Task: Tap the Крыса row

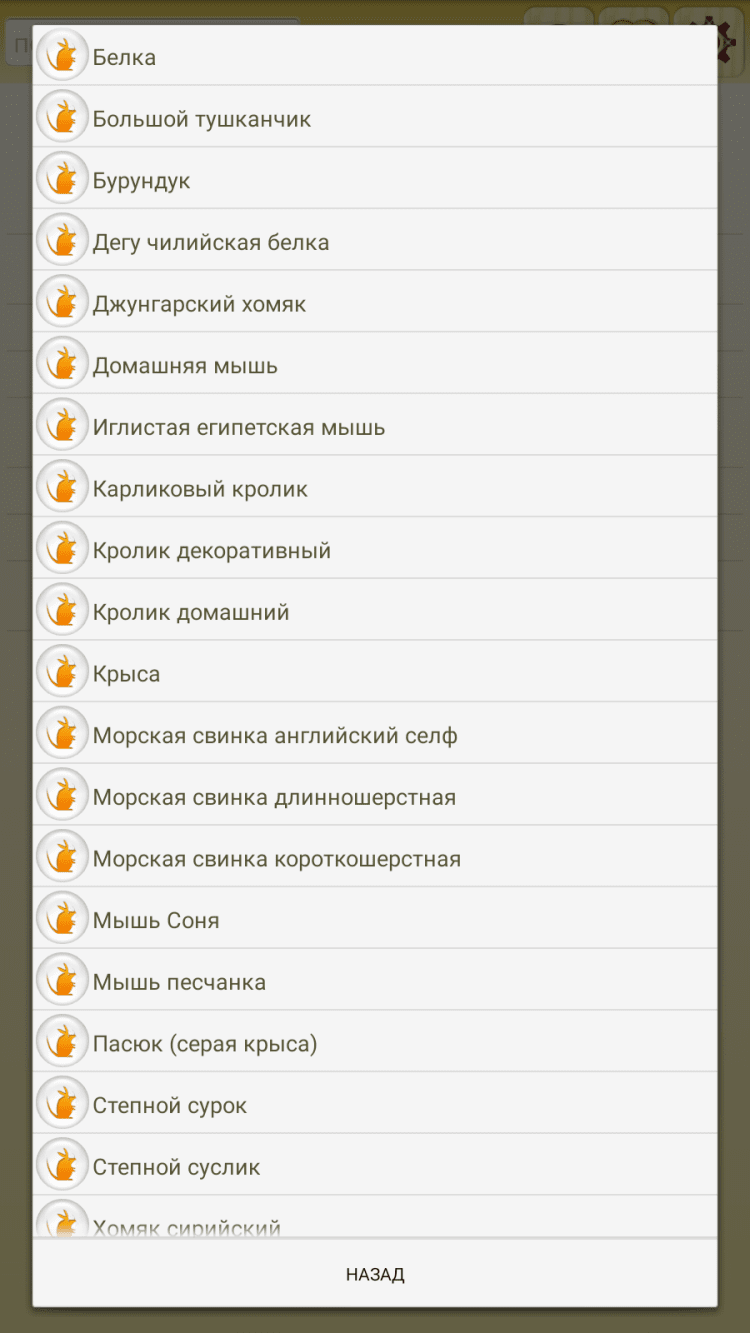Action: 375,674
